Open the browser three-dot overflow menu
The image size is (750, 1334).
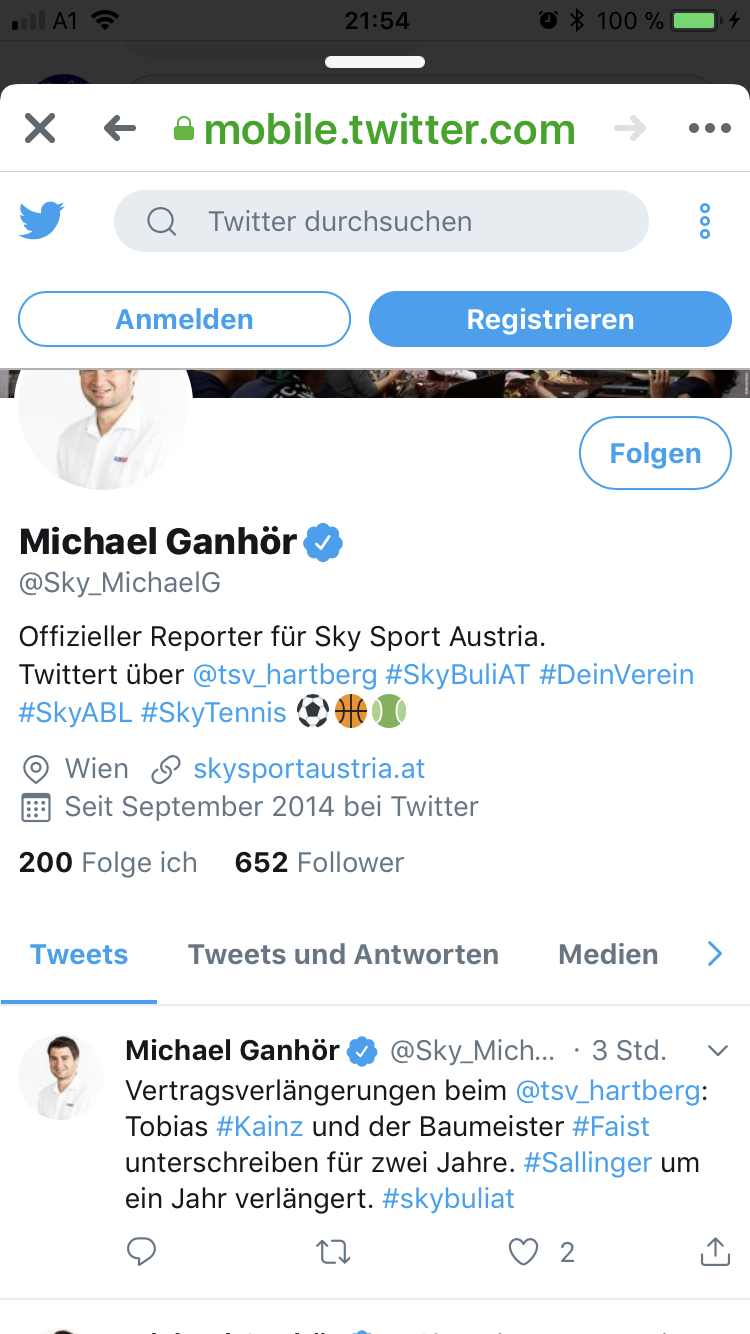[x=710, y=128]
